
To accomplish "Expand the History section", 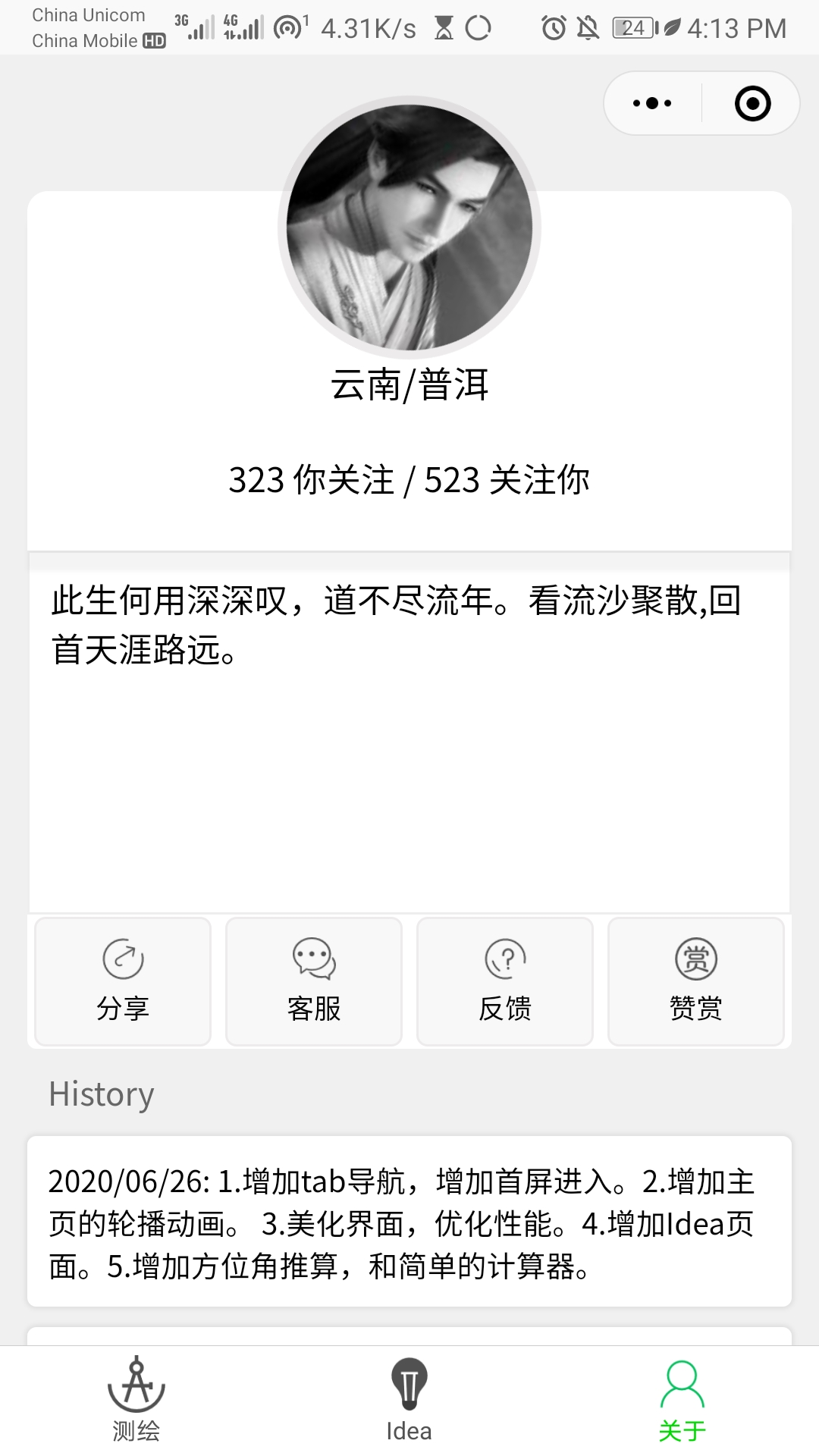I will pyautogui.click(x=101, y=1094).
